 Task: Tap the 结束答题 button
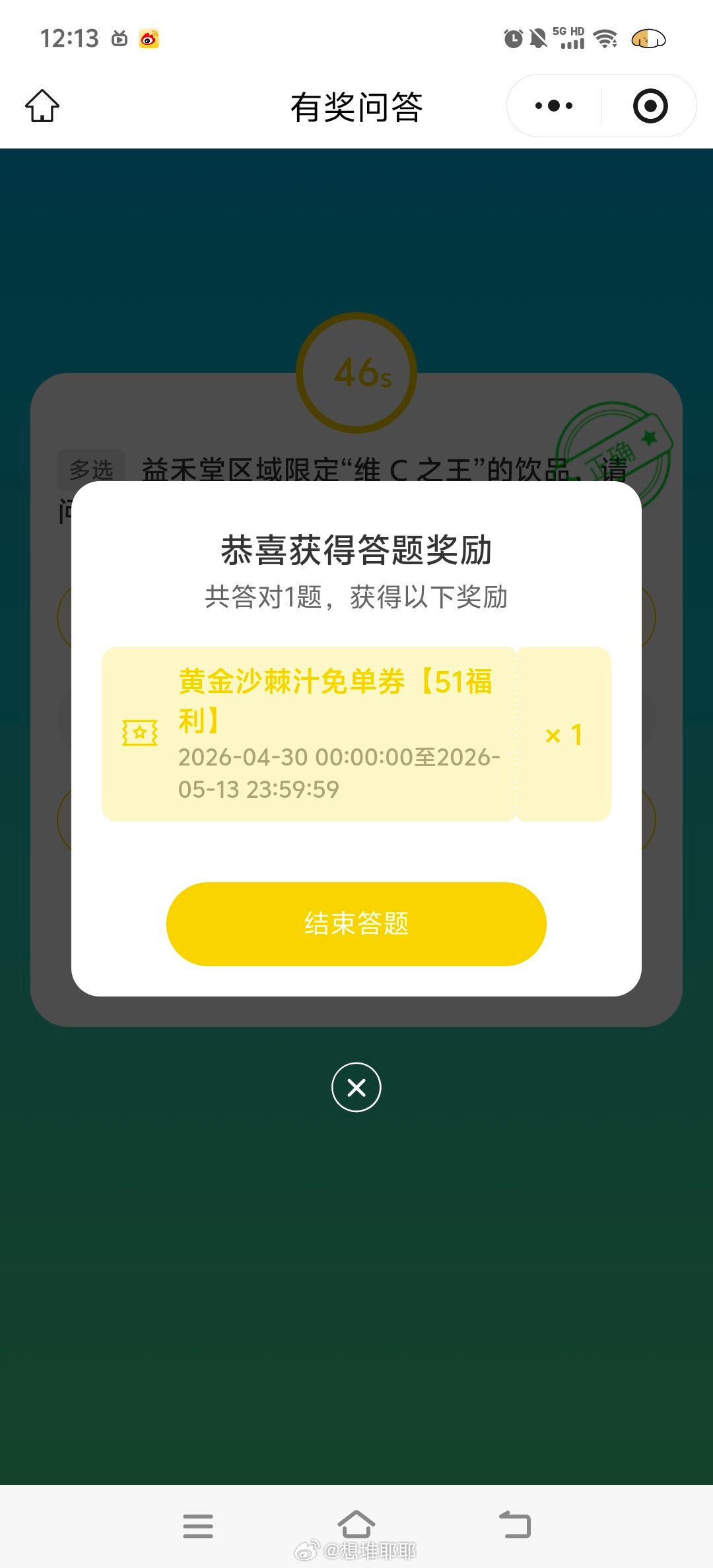pyautogui.click(x=356, y=923)
